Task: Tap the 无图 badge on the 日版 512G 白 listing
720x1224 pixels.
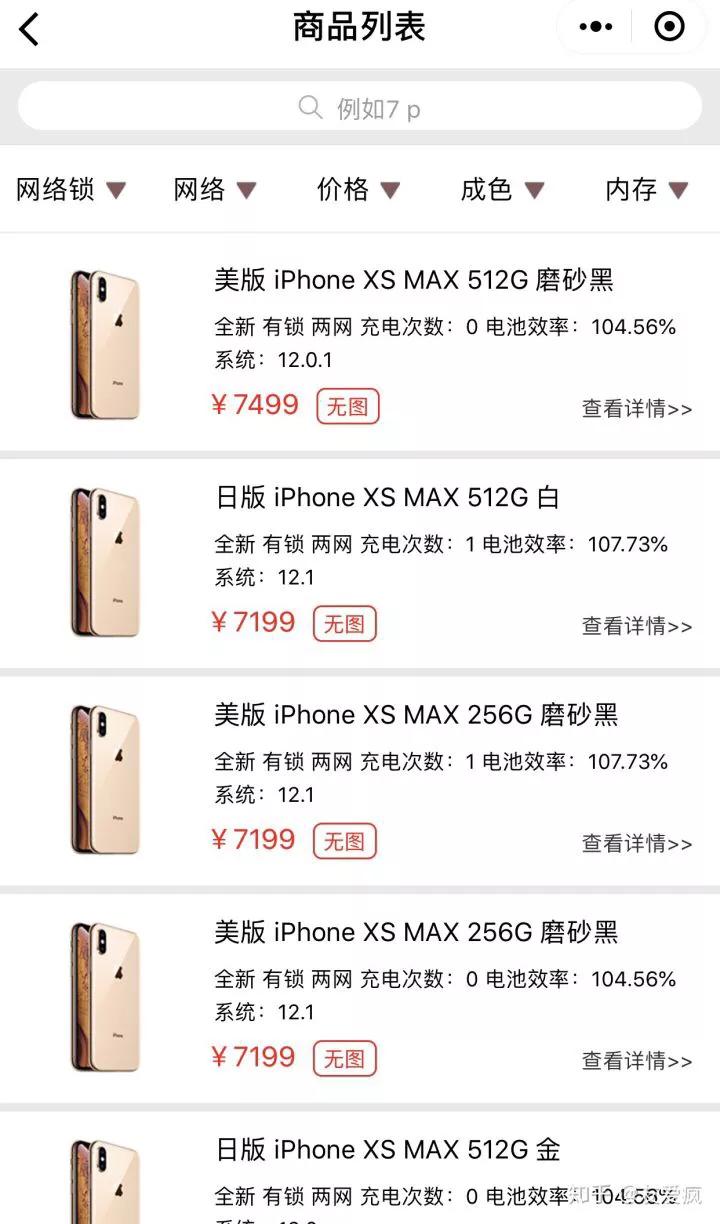Action: pos(344,623)
